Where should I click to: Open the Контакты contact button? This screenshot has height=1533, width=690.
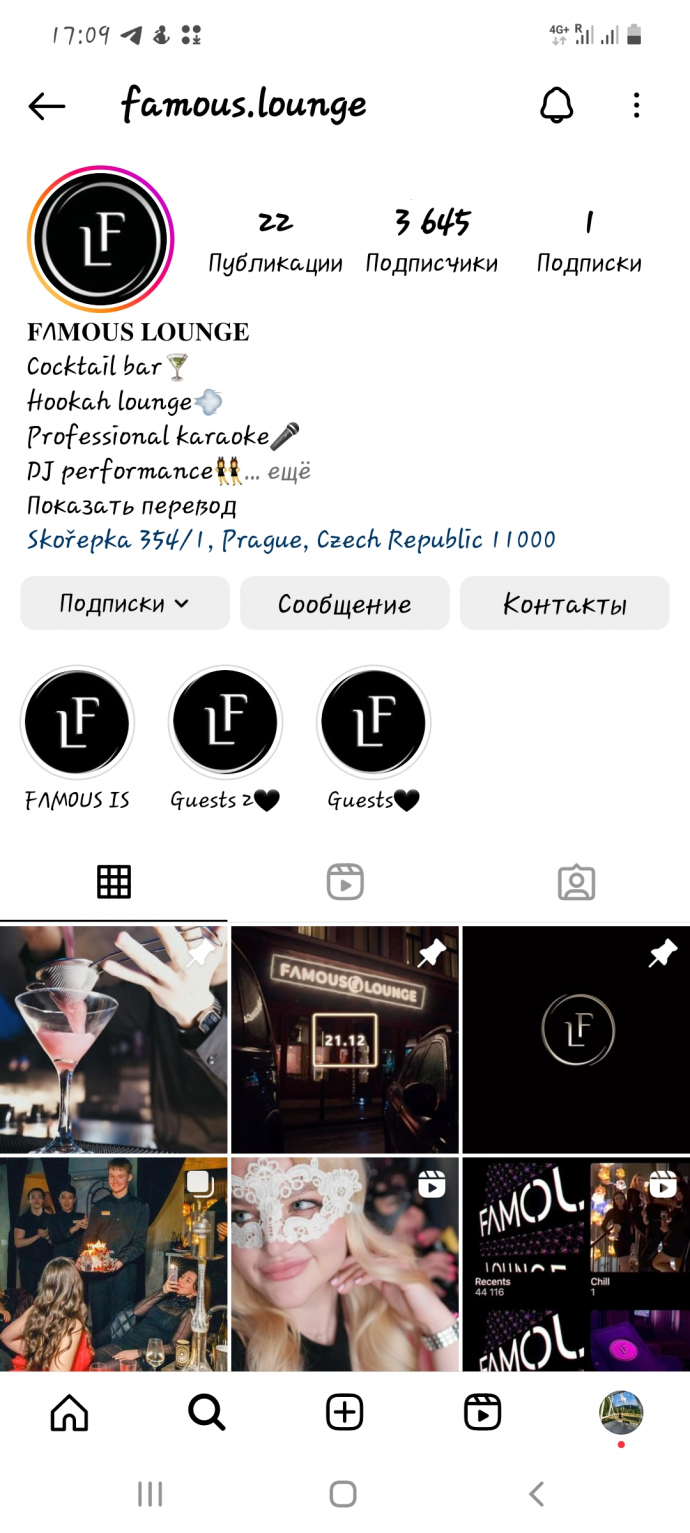tap(564, 604)
